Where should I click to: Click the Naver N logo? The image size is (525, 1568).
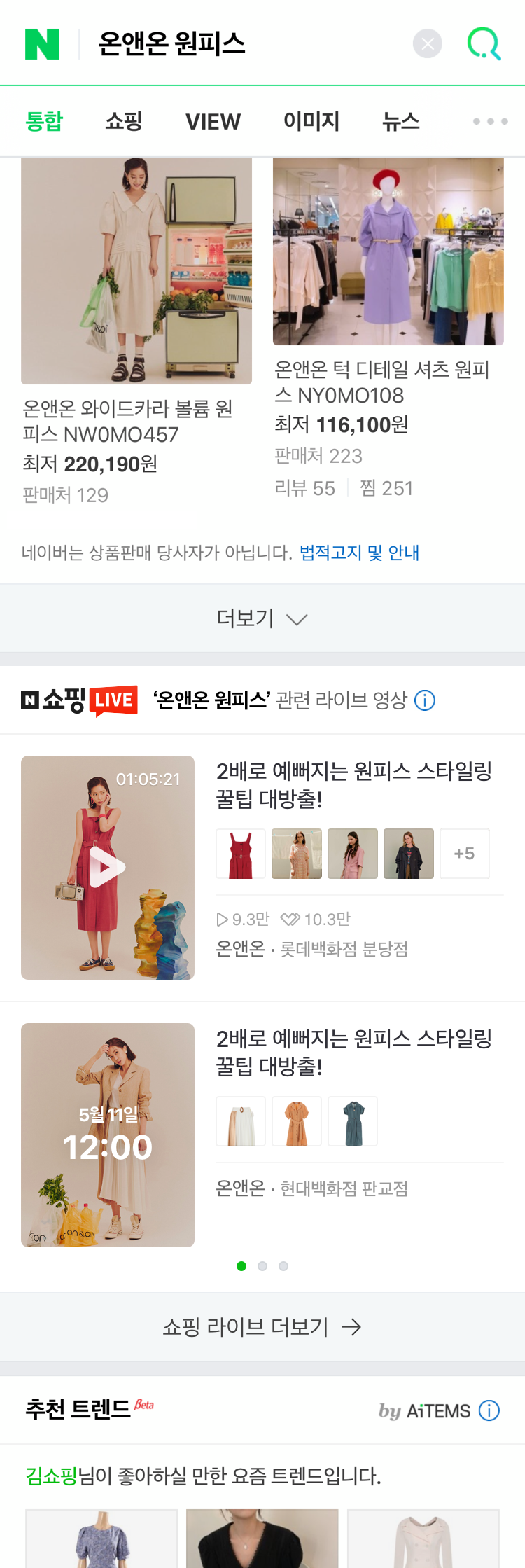pyautogui.click(x=43, y=43)
